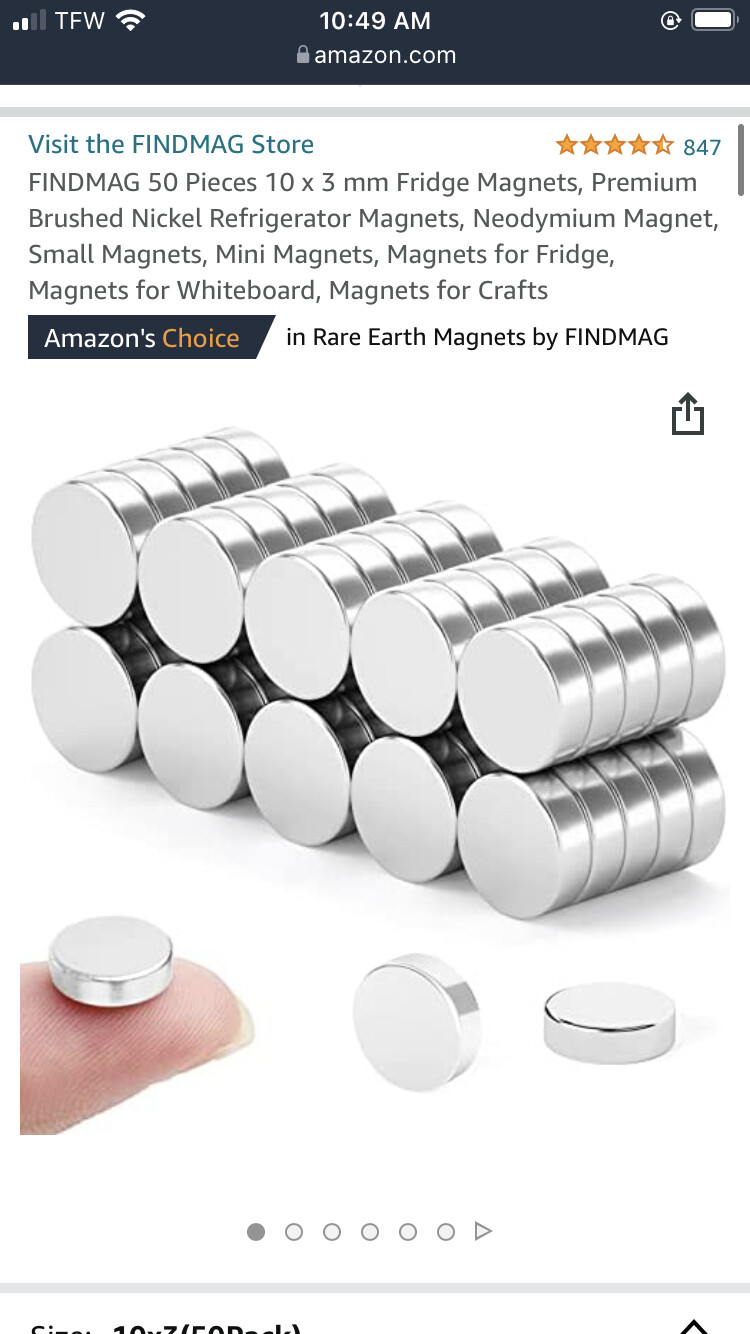
Task: Visit the FINDMAG Store link
Action: click(171, 144)
